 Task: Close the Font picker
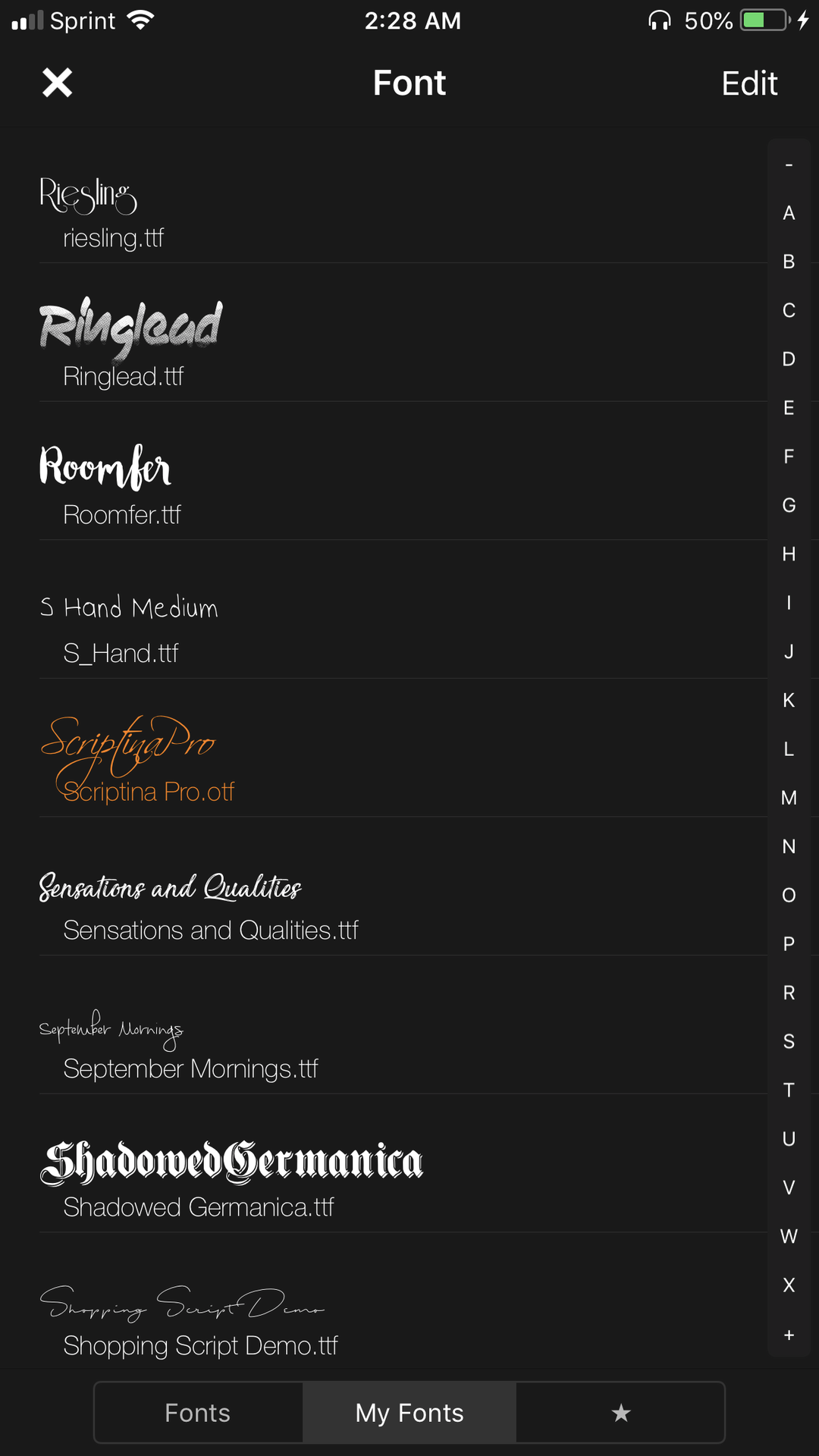[57, 83]
